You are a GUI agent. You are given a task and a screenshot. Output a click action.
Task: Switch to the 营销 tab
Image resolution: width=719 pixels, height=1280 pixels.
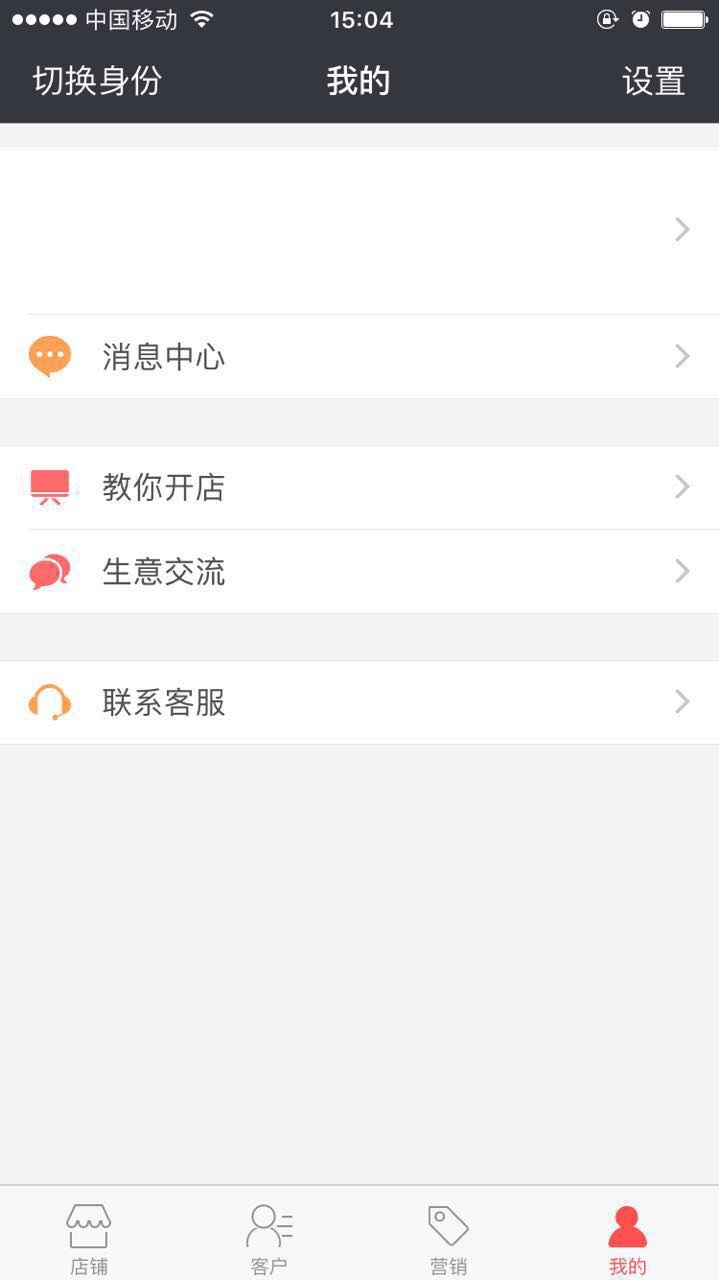point(448,1238)
